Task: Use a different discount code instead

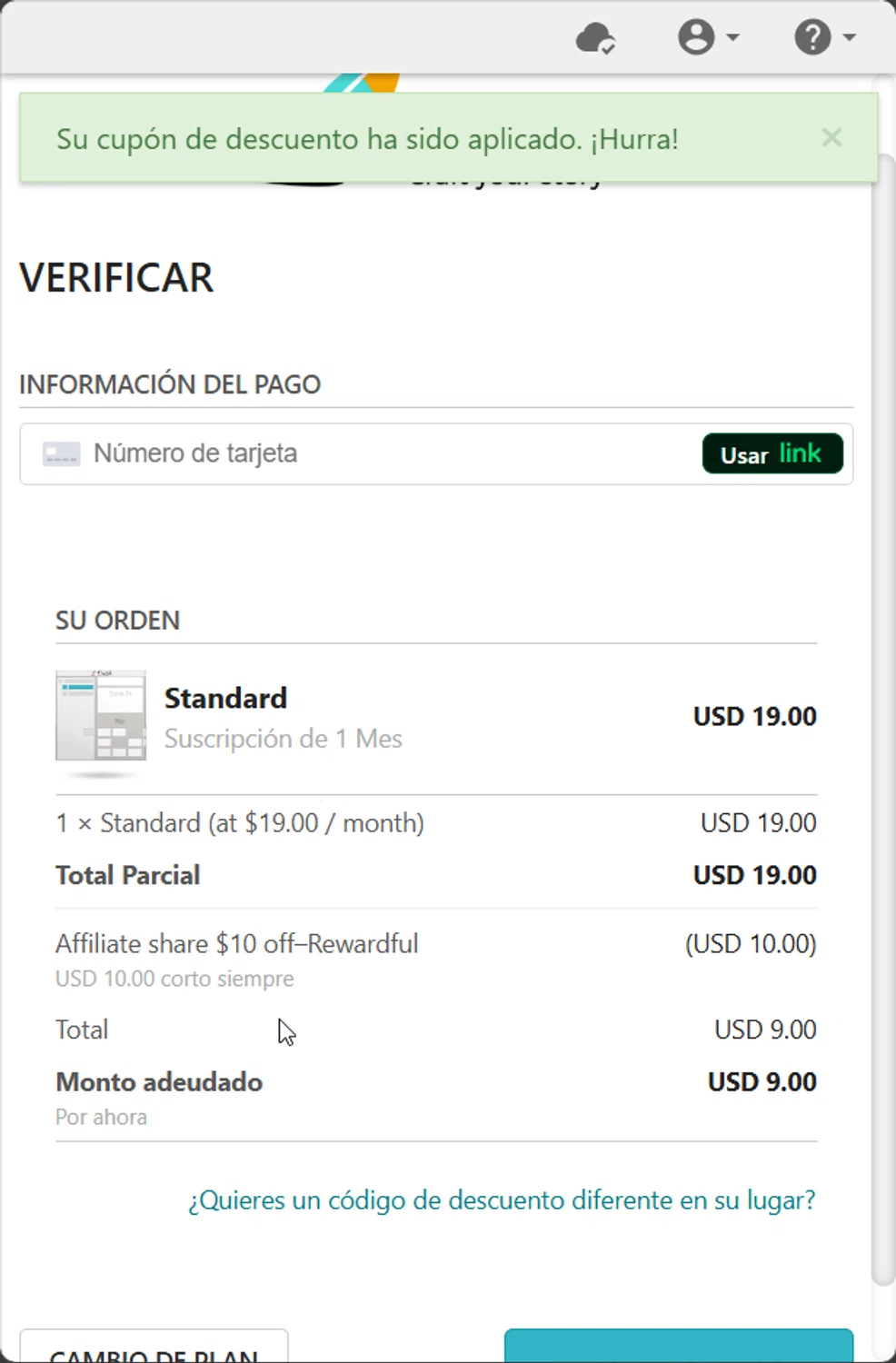Action: (x=502, y=1200)
